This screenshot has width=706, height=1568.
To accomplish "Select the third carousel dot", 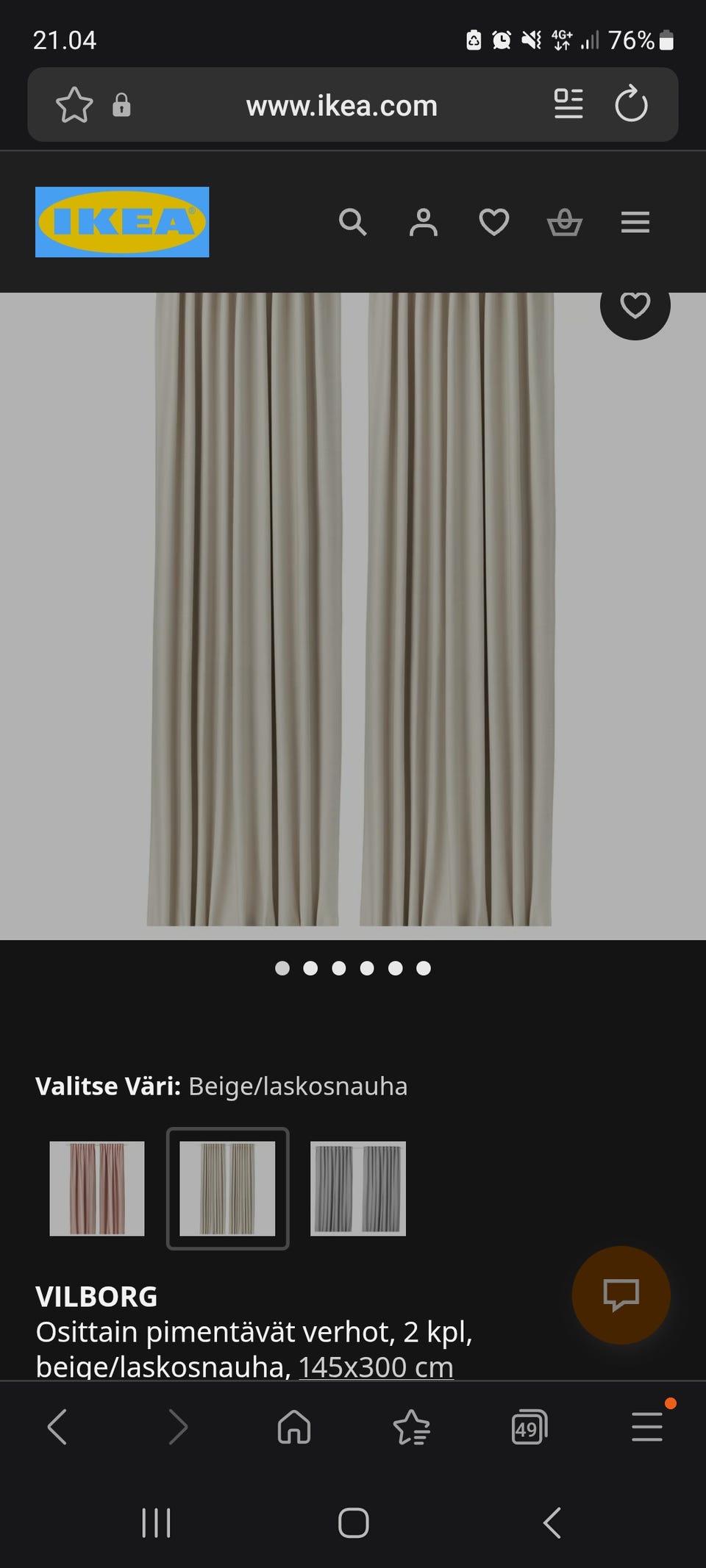I will pos(338,968).
